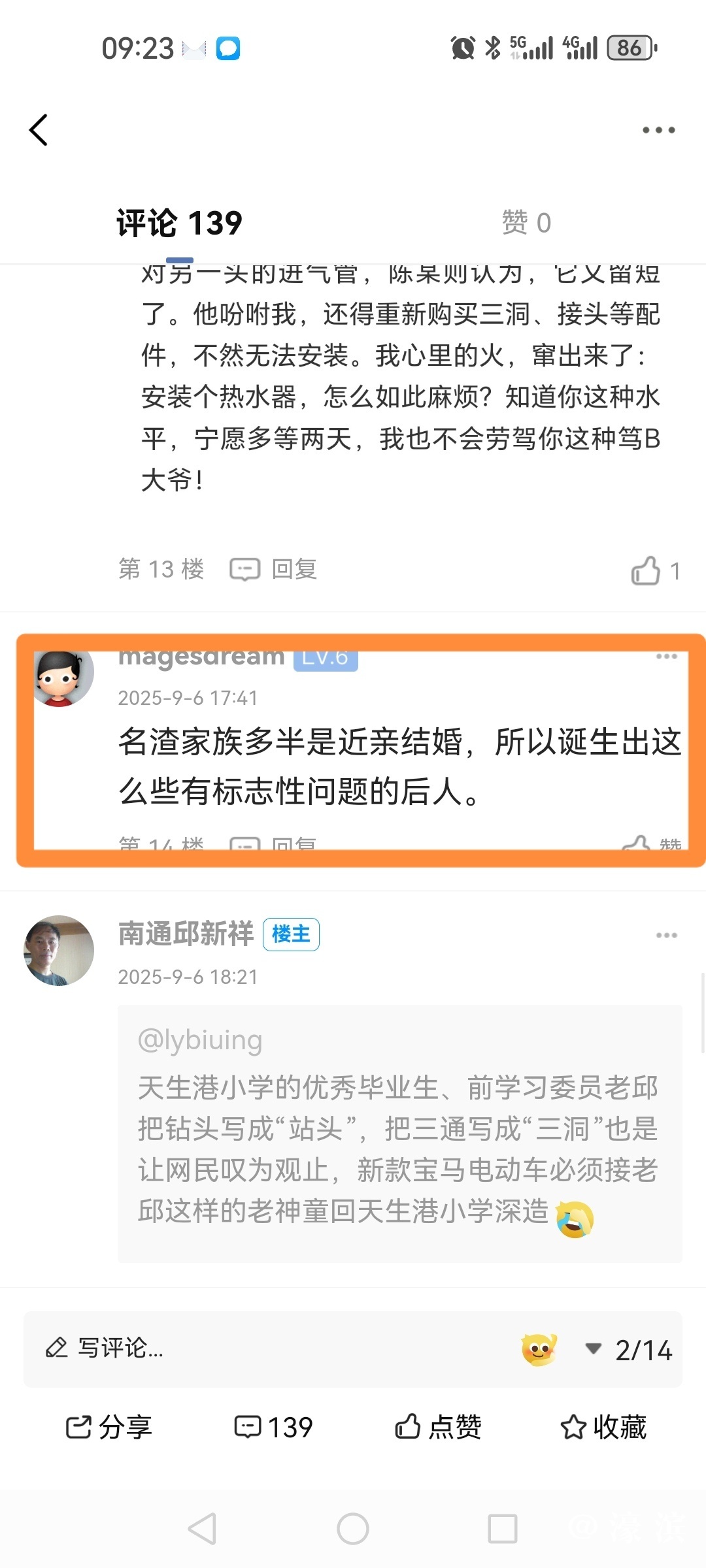Switch to the 评论 139 tab
Viewport: 706px width, 1568px height.
coord(179,223)
